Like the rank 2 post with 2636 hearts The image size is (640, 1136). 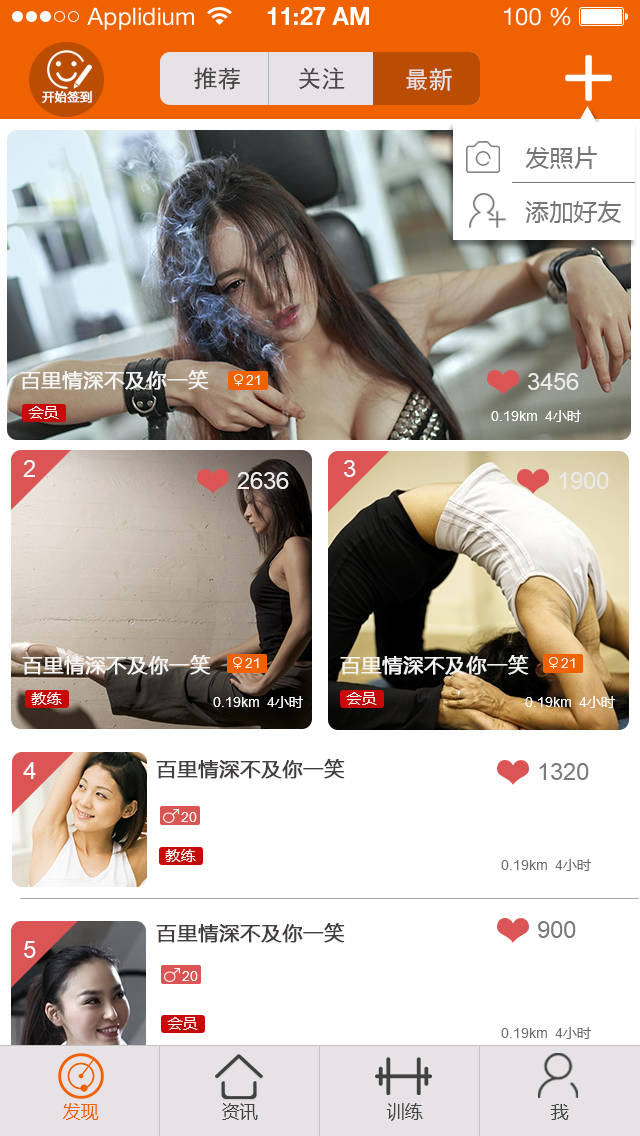click(x=213, y=481)
